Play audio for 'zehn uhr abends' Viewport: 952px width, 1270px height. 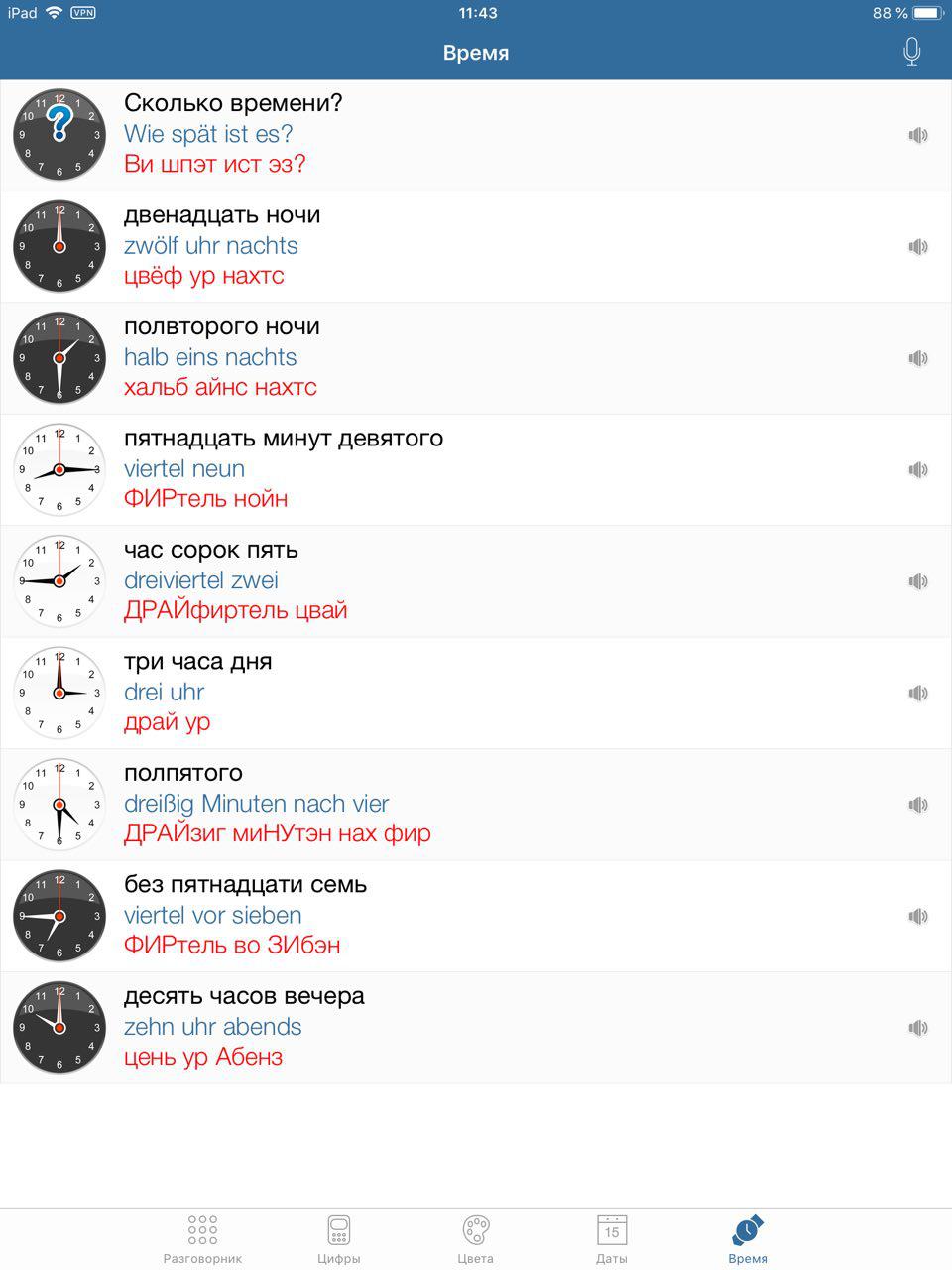pos(918,1028)
